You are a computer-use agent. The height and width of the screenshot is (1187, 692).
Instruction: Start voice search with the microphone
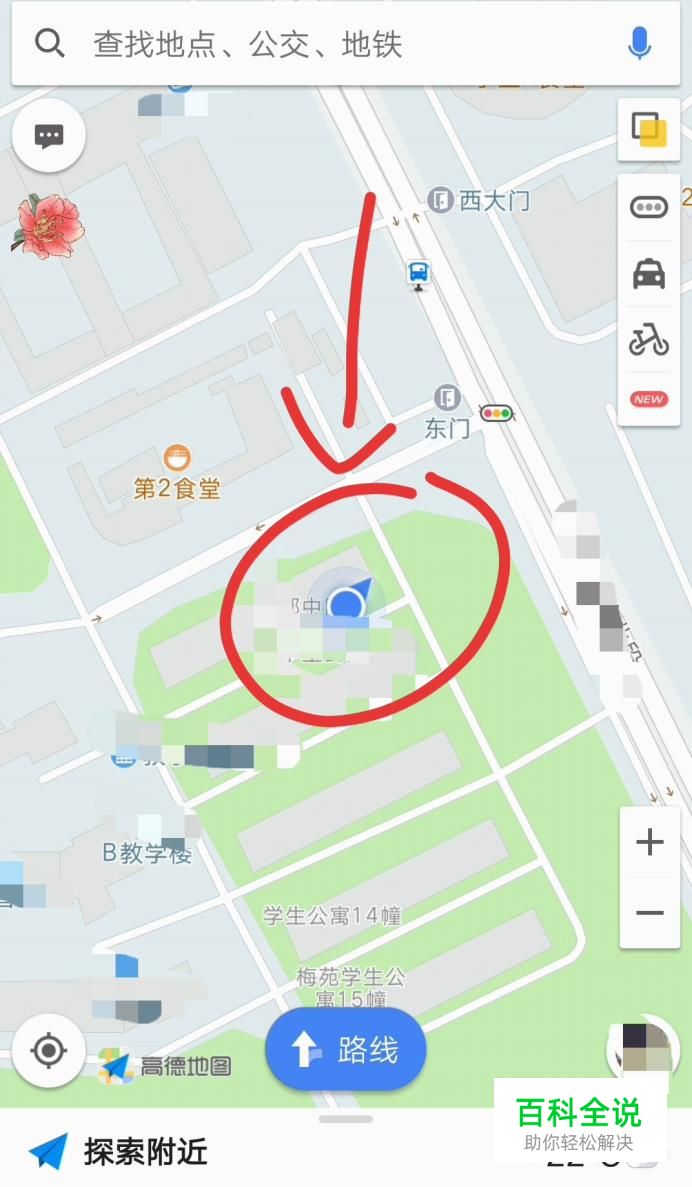tap(639, 44)
